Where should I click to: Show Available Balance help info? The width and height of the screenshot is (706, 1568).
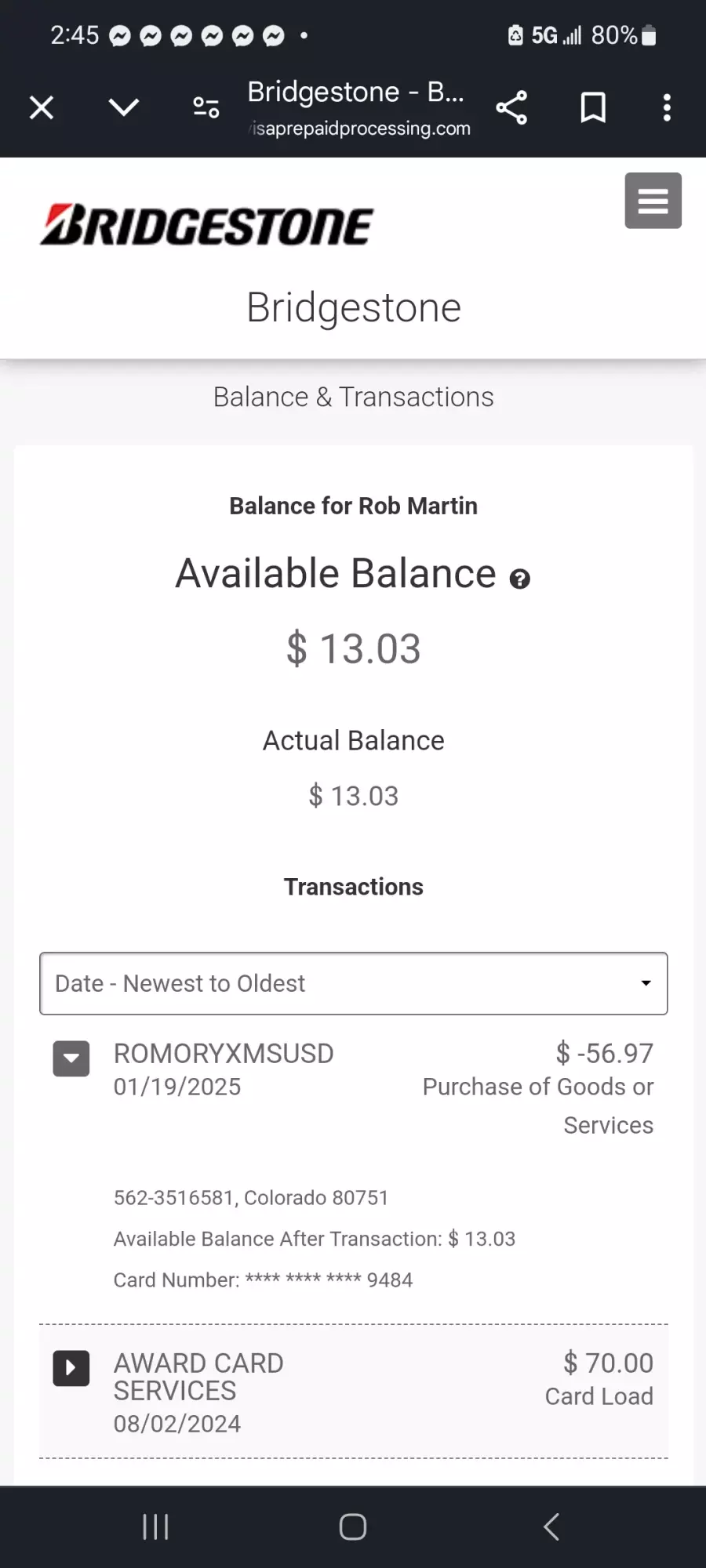[520, 579]
